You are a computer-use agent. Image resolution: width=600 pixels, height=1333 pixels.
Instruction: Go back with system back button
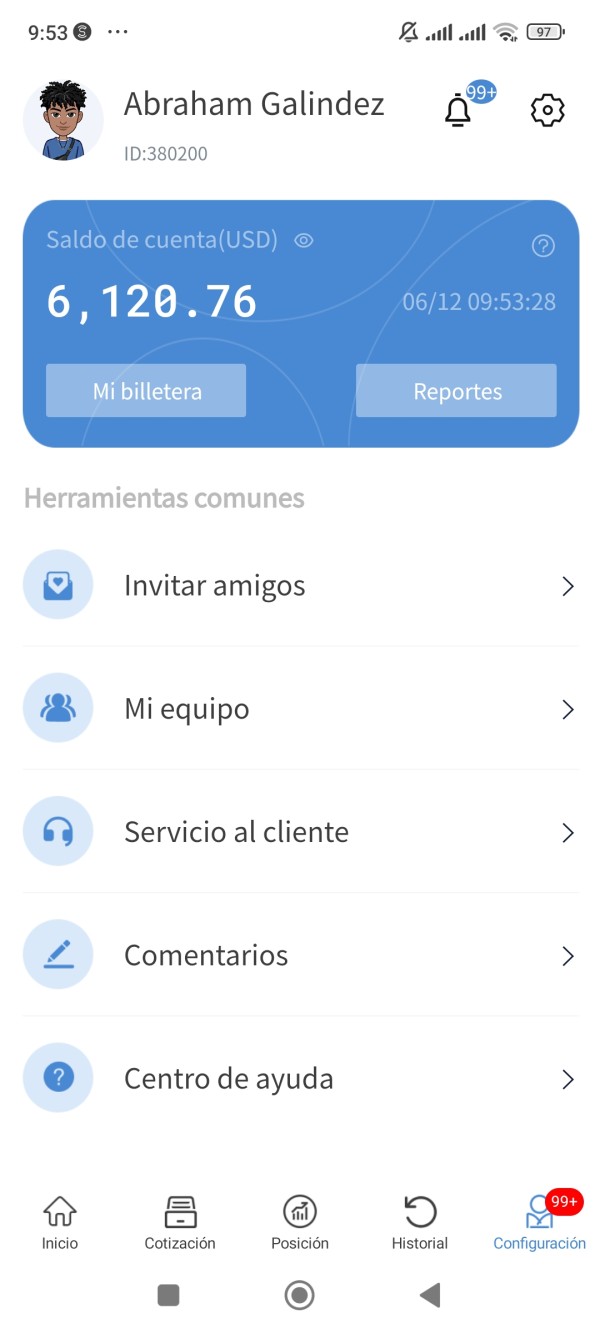point(430,1296)
